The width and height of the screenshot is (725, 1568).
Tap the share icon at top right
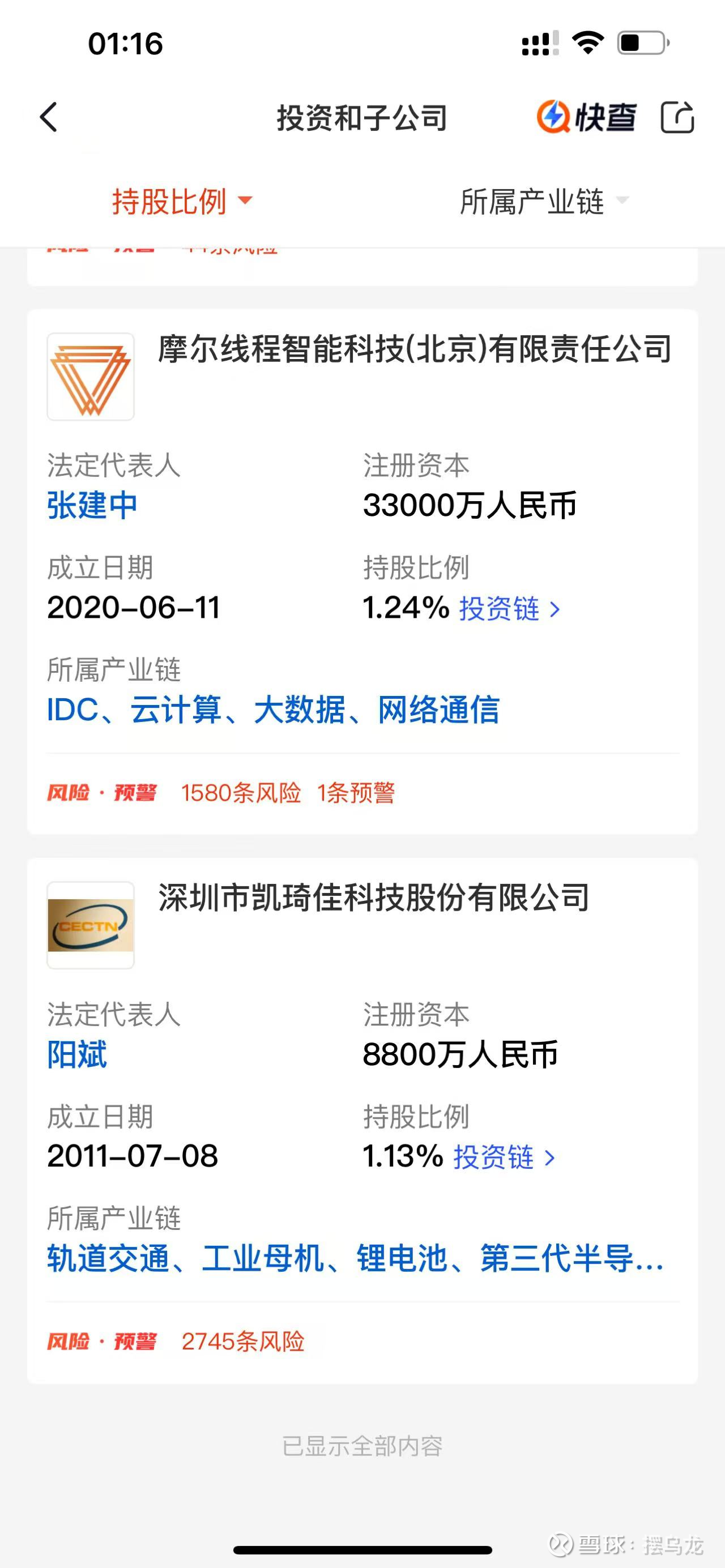[678, 118]
